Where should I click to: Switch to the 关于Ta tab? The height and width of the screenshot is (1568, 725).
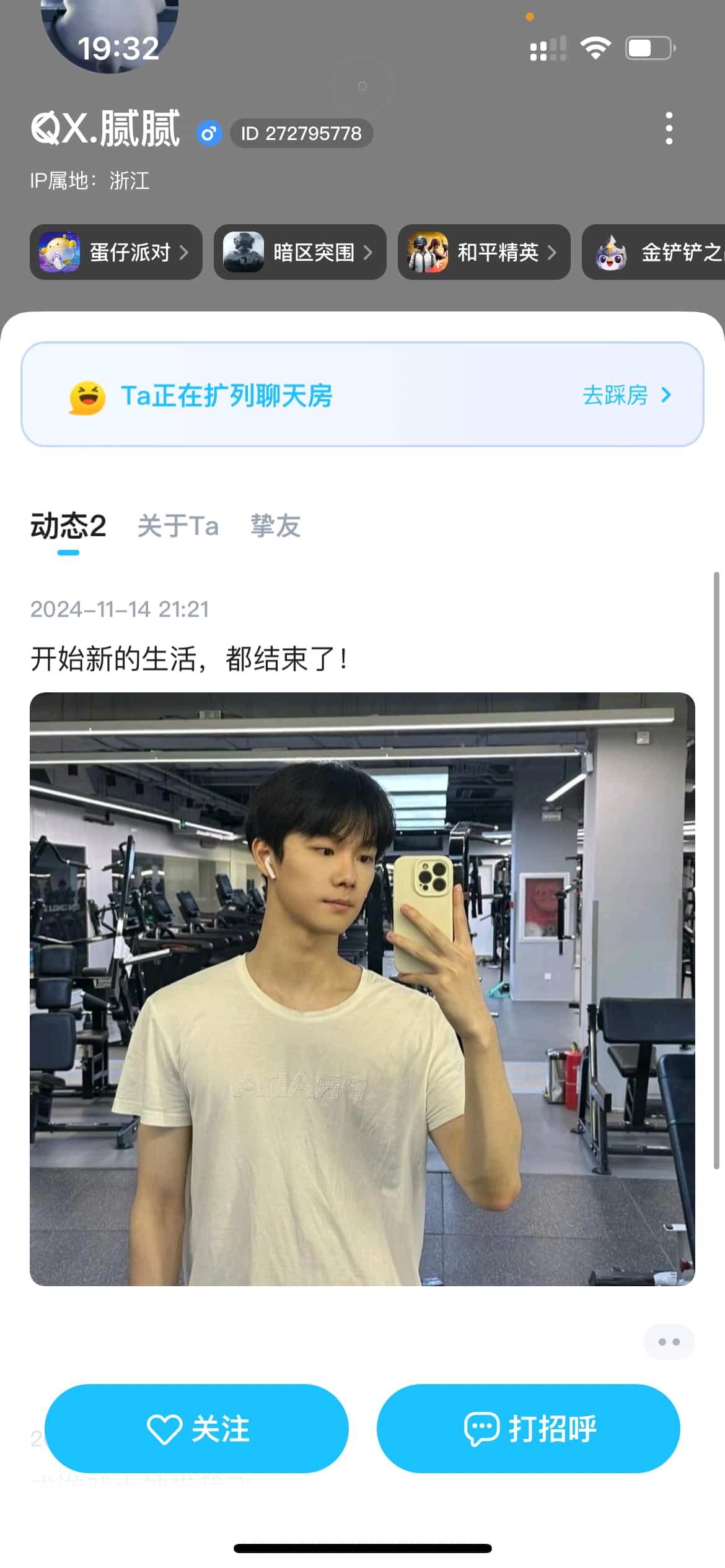(x=178, y=526)
